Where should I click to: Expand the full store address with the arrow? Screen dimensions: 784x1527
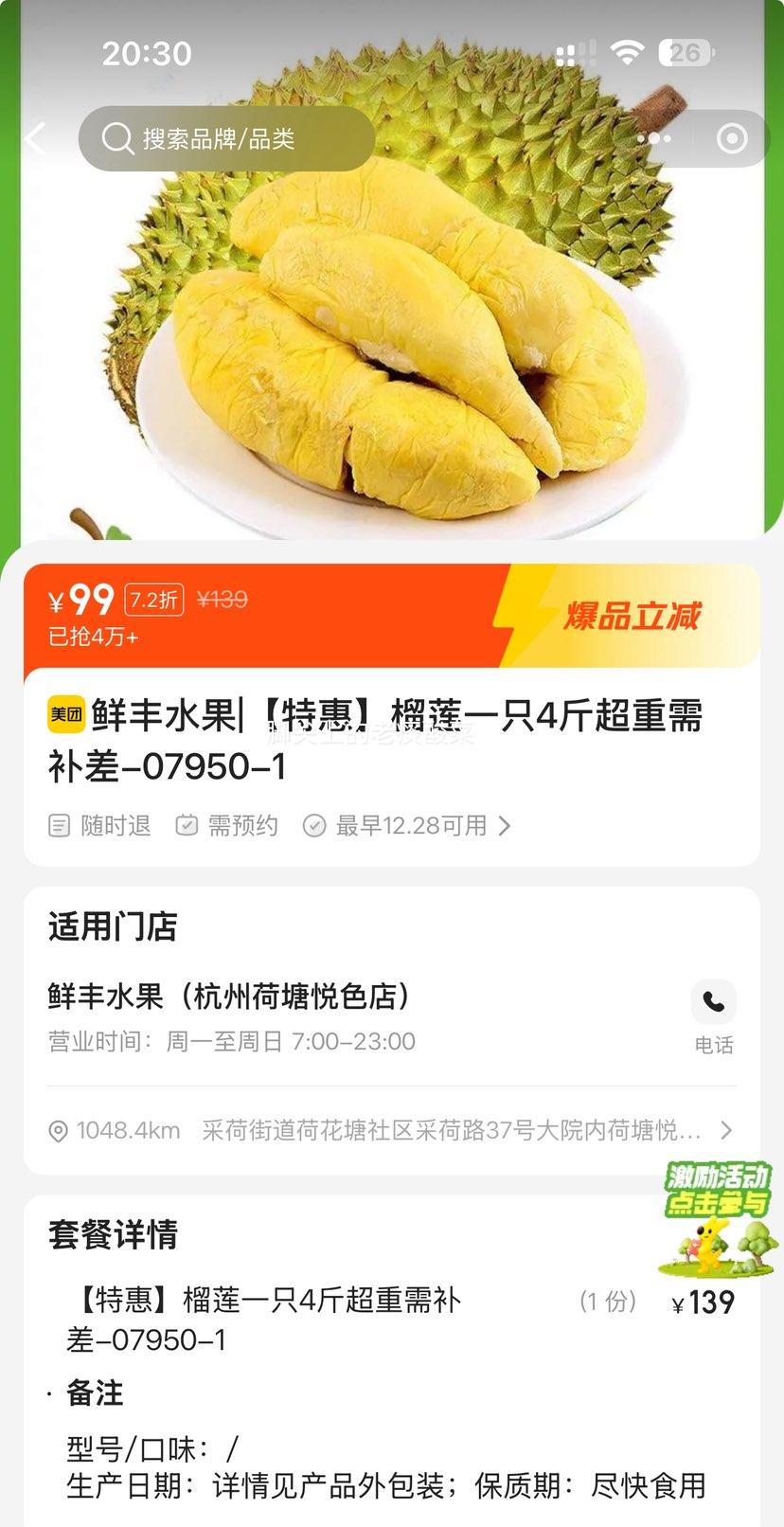727,1129
